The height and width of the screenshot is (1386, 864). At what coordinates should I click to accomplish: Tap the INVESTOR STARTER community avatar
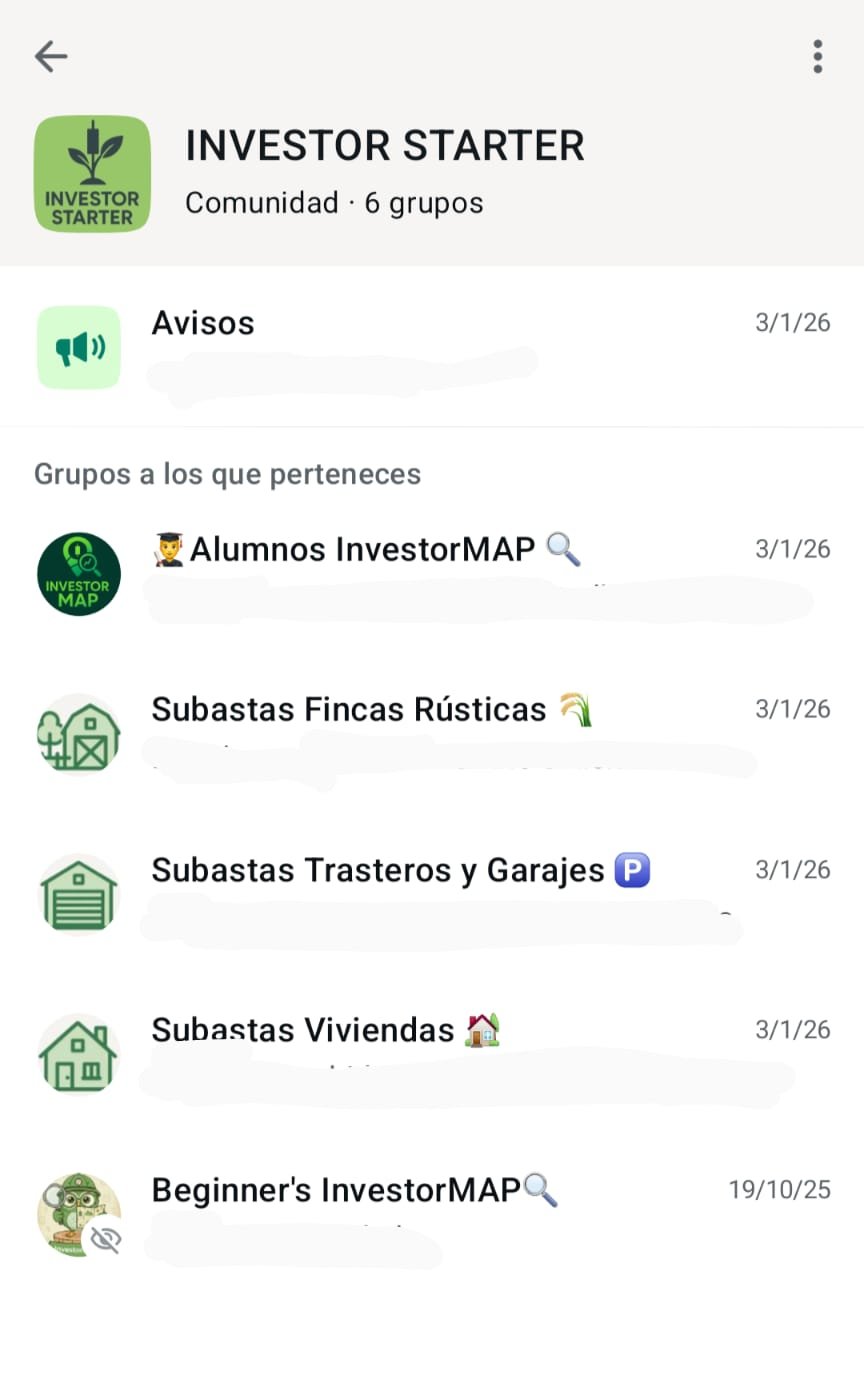pyautogui.click(x=92, y=173)
